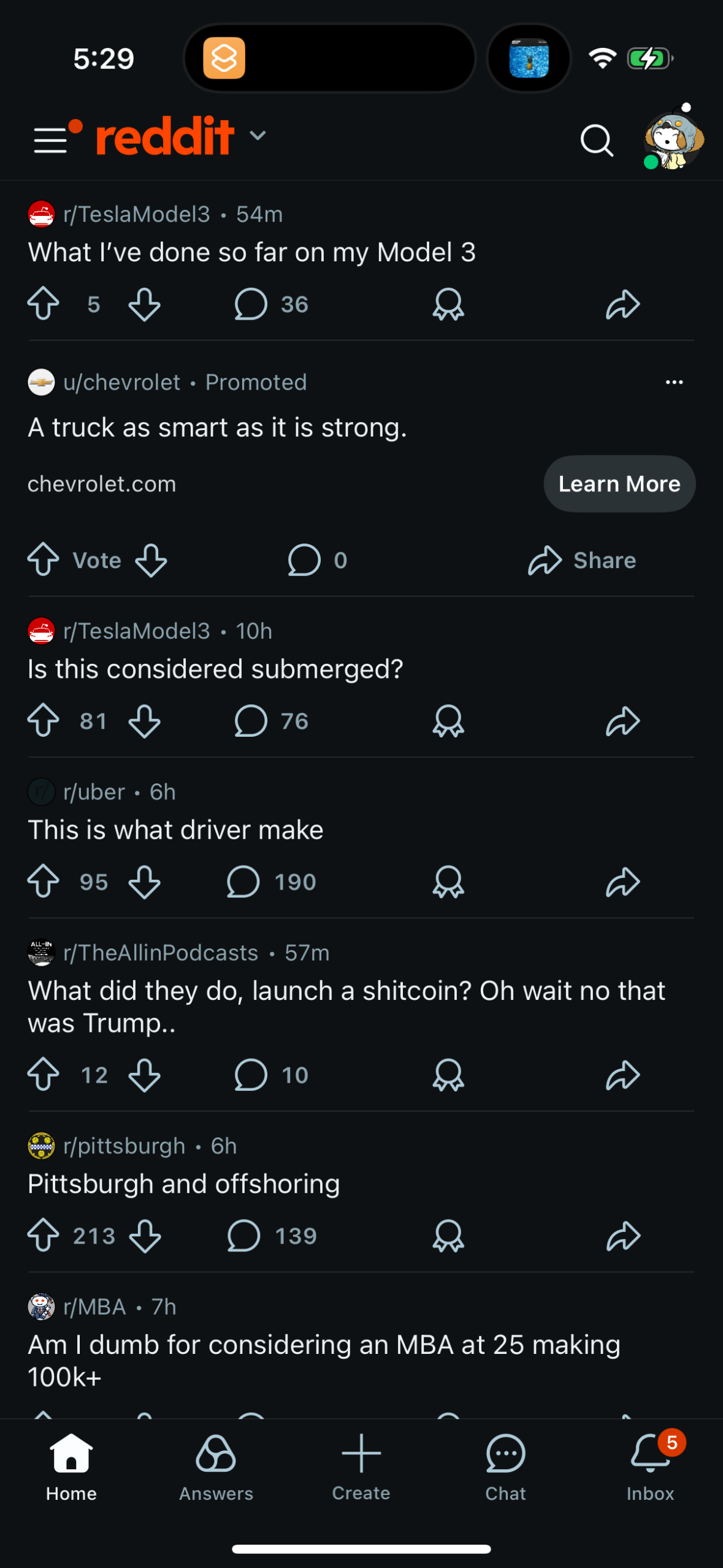
Task: Switch to the Home tab
Action: coord(71,1466)
